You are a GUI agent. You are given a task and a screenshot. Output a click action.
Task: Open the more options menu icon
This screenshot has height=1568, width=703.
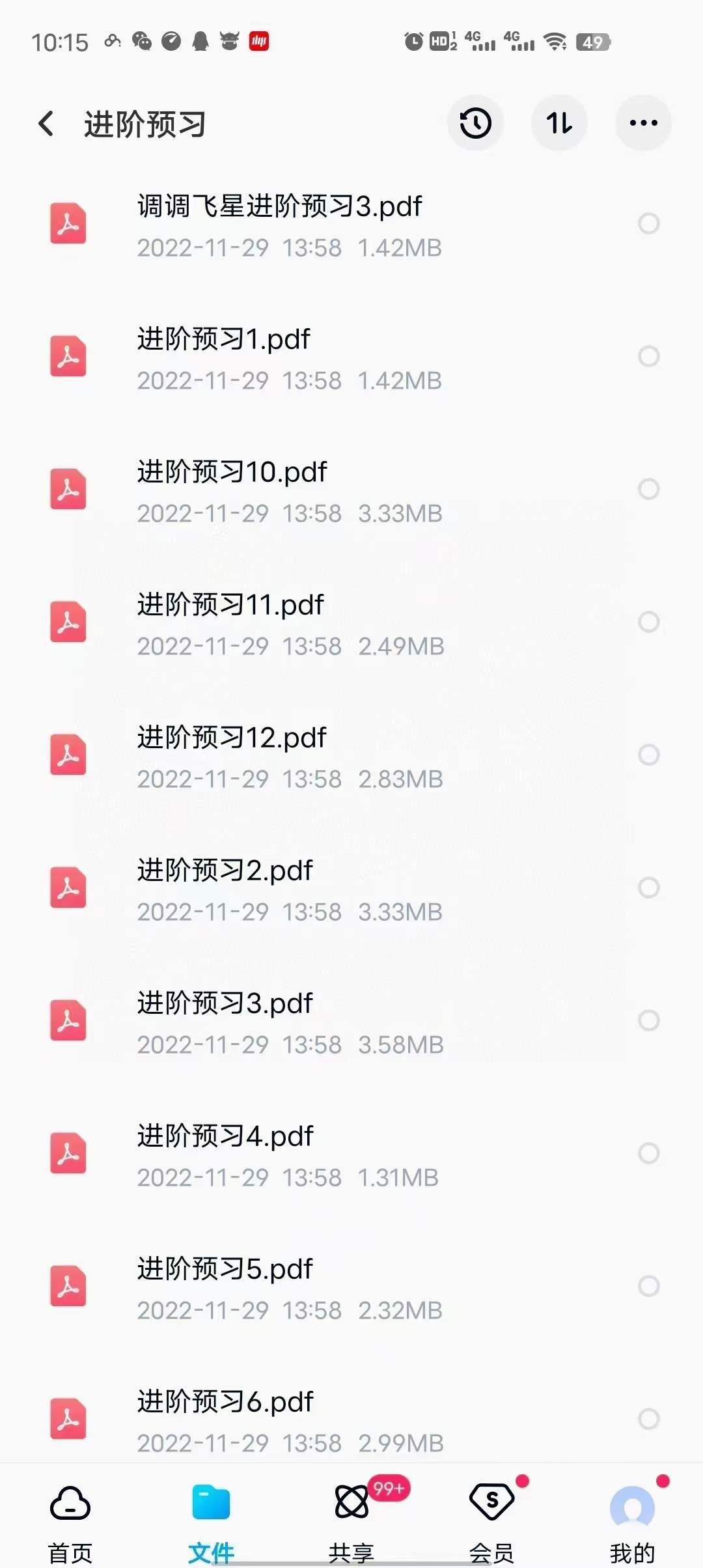point(642,123)
